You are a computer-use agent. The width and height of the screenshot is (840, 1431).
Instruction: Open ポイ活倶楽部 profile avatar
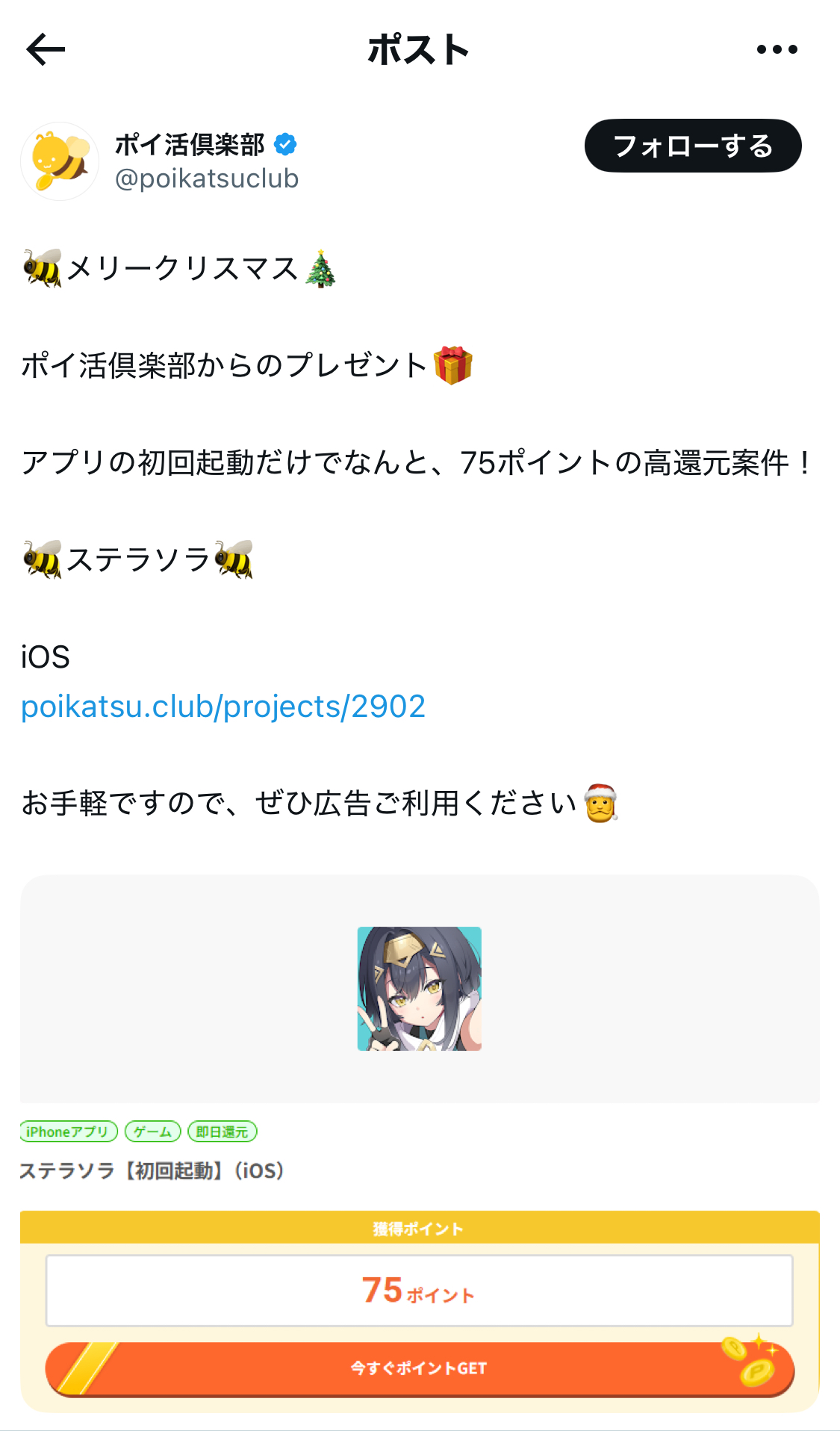[60, 161]
